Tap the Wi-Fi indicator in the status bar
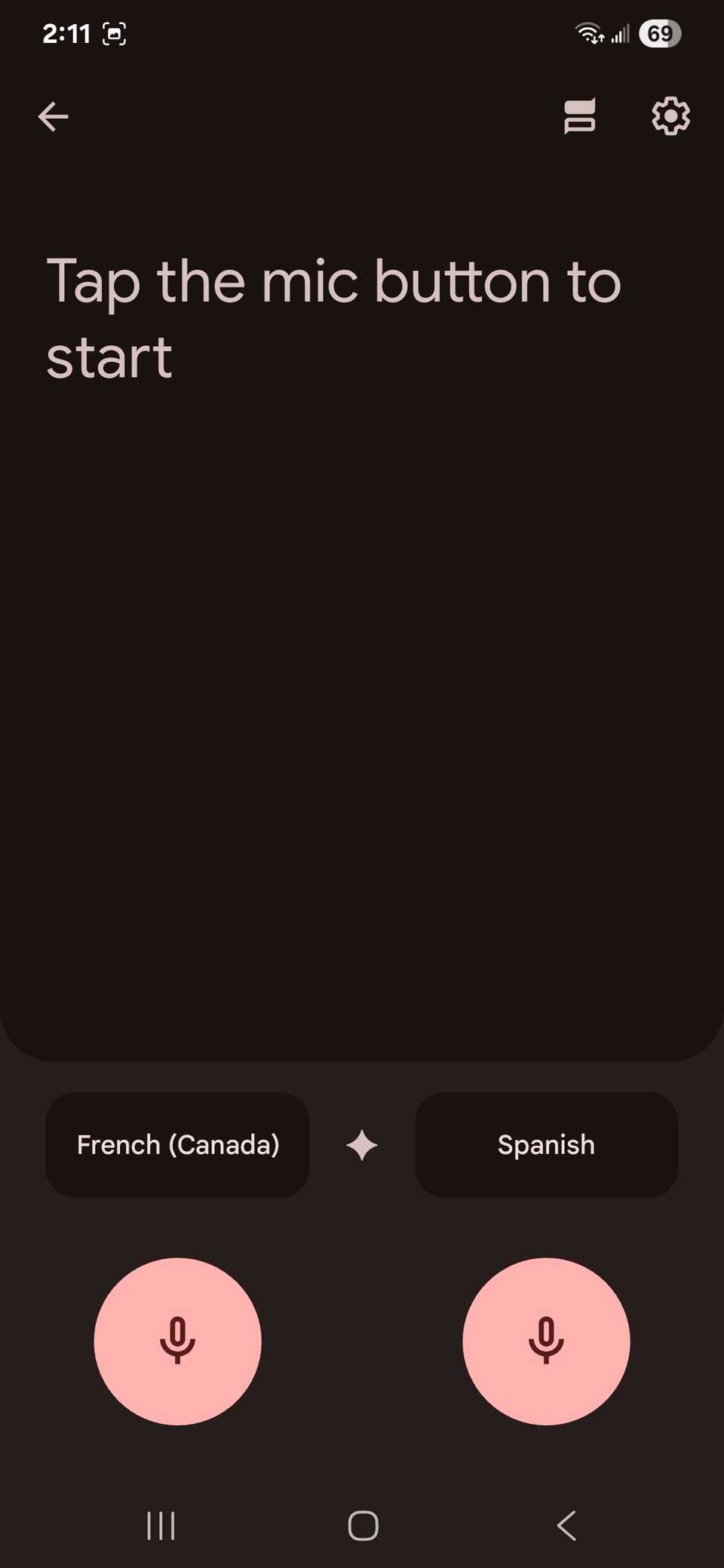 [589, 33]
